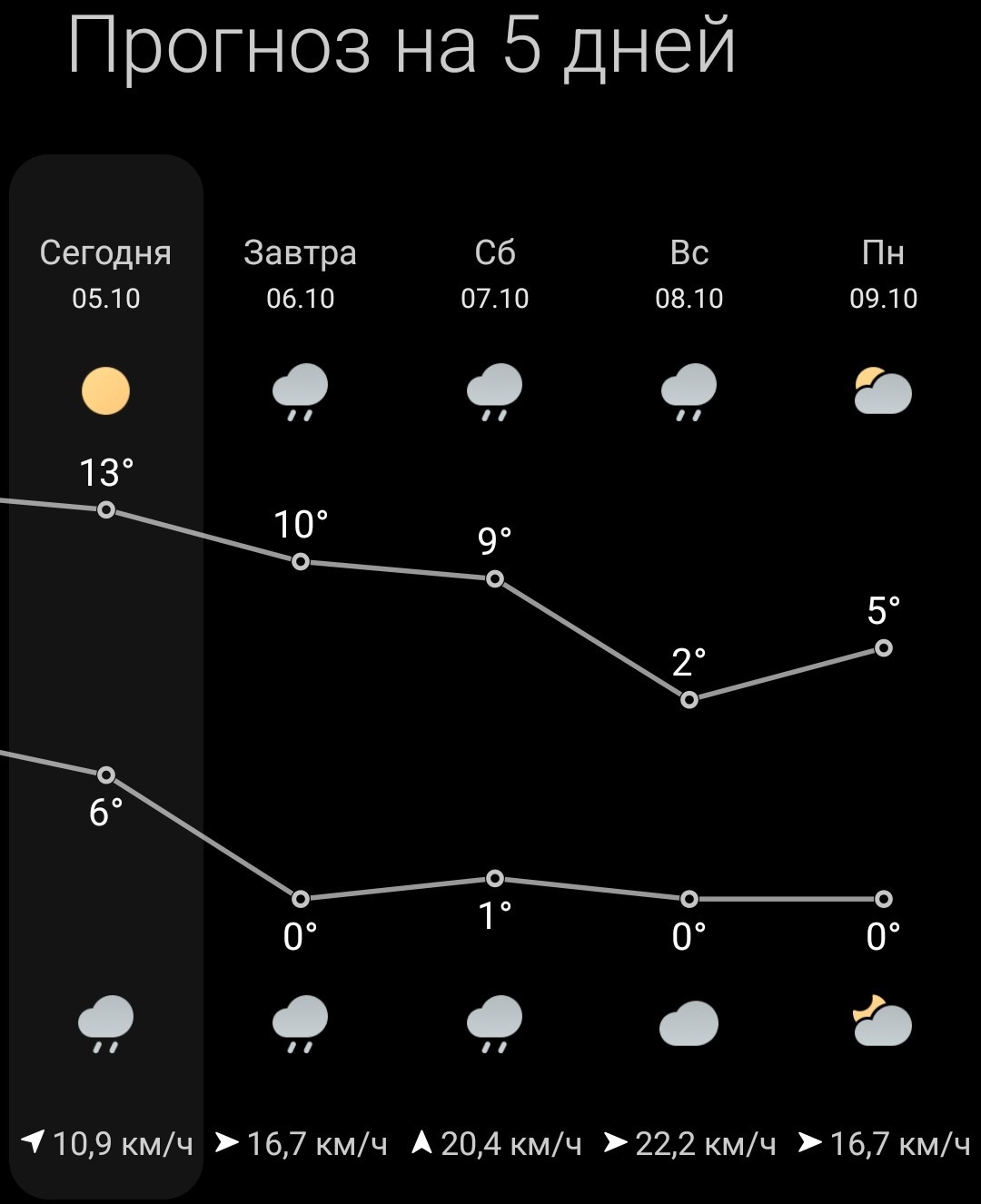
Task: Choose the Вс 08.10 forecast column
Action: point(689,676)
